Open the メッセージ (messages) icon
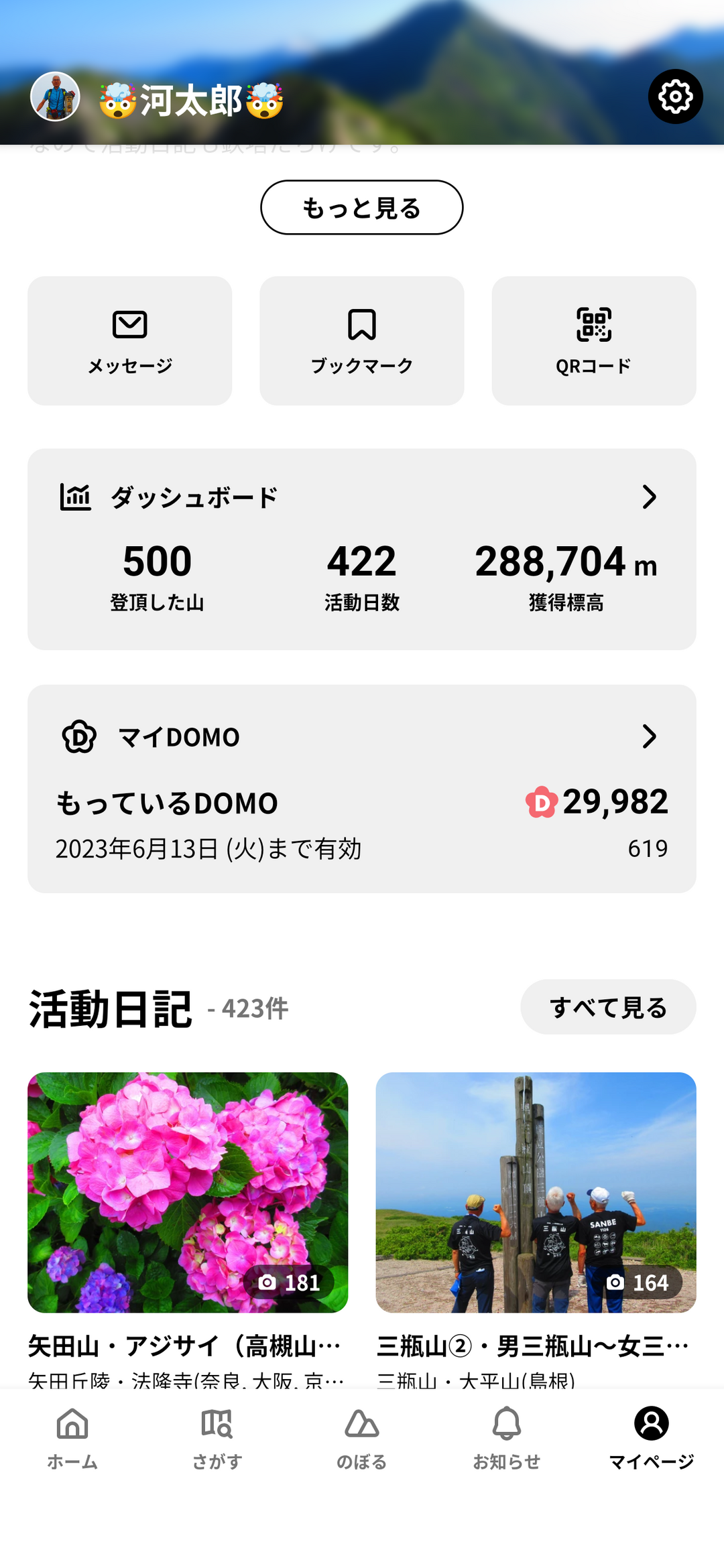Screen dimensions: 724x1568 pyautogui.click(x=130, y=324)
